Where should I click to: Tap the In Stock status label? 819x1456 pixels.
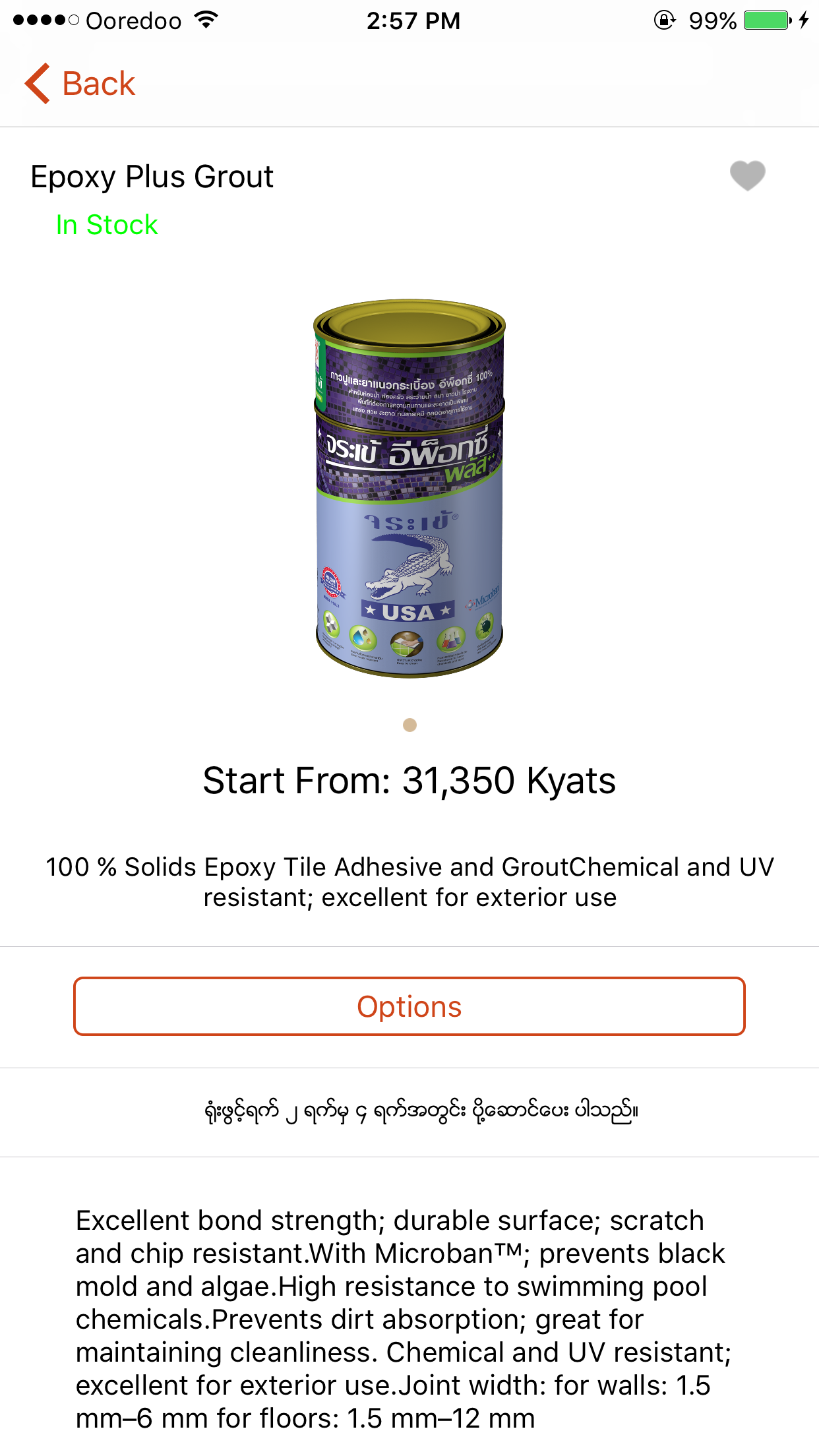[106, 225]
